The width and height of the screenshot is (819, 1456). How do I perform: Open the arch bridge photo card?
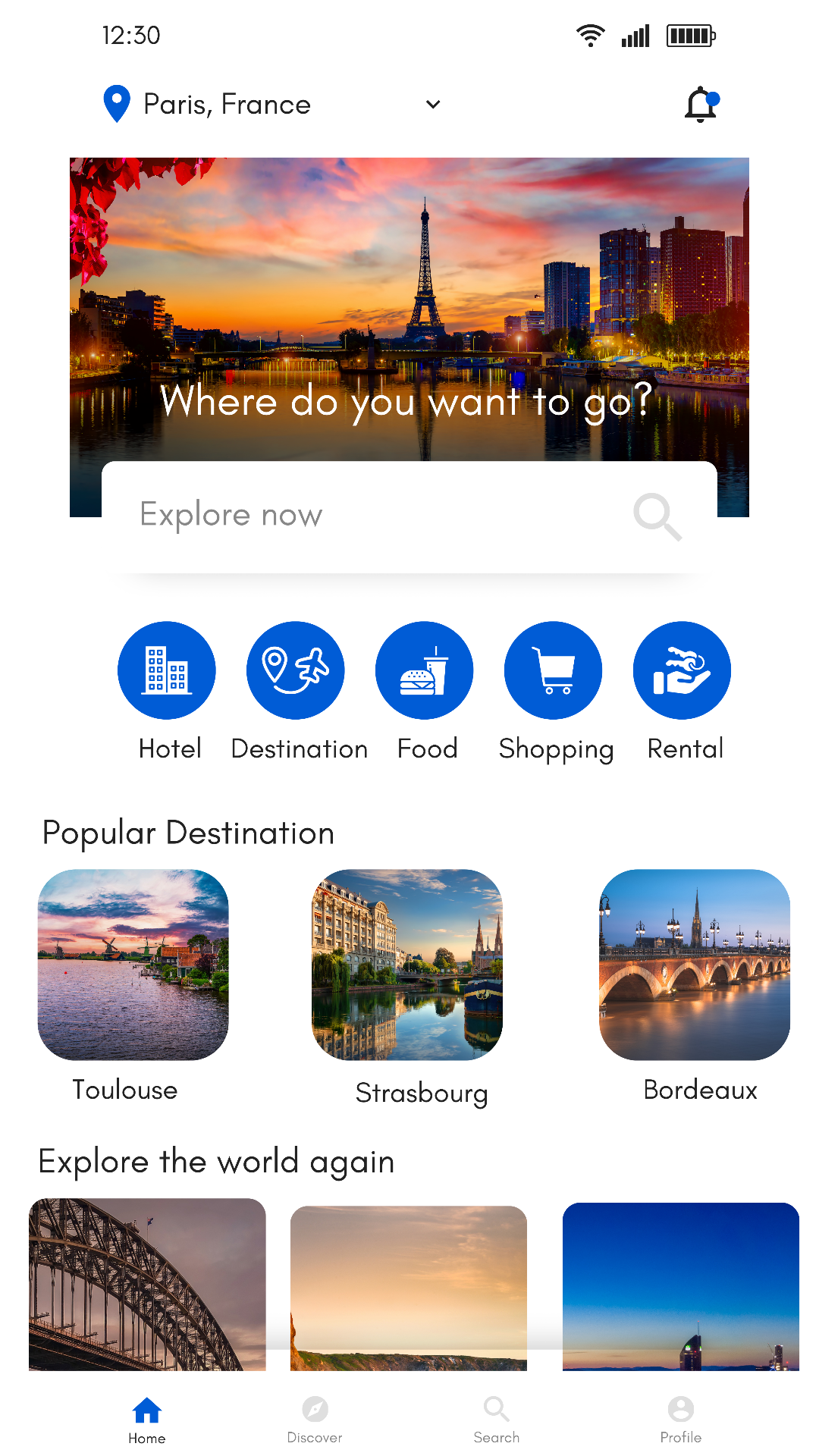147,1284
